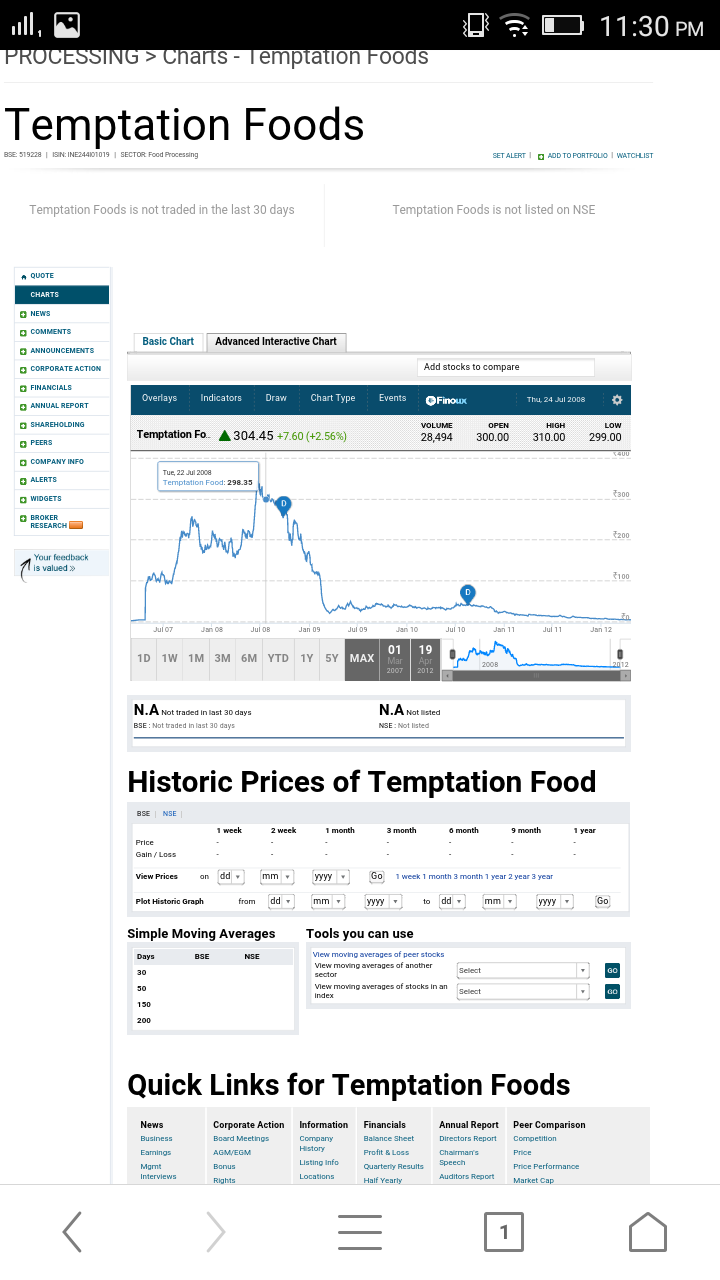Tap Go beside View Prices date
This screenshot has width=720, height=1280.
377,876
